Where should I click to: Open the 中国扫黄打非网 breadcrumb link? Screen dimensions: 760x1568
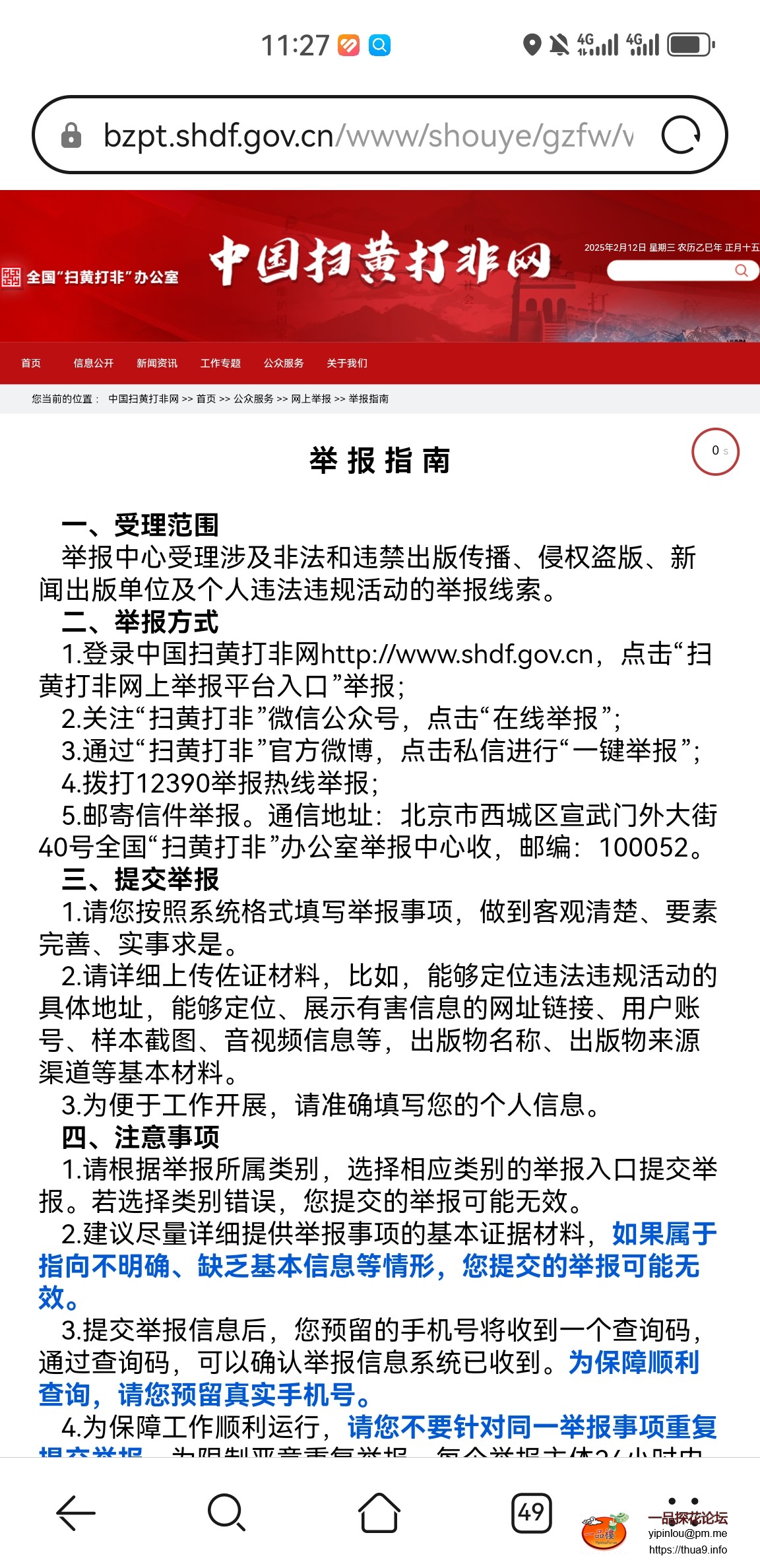click(x=144, y=399)
